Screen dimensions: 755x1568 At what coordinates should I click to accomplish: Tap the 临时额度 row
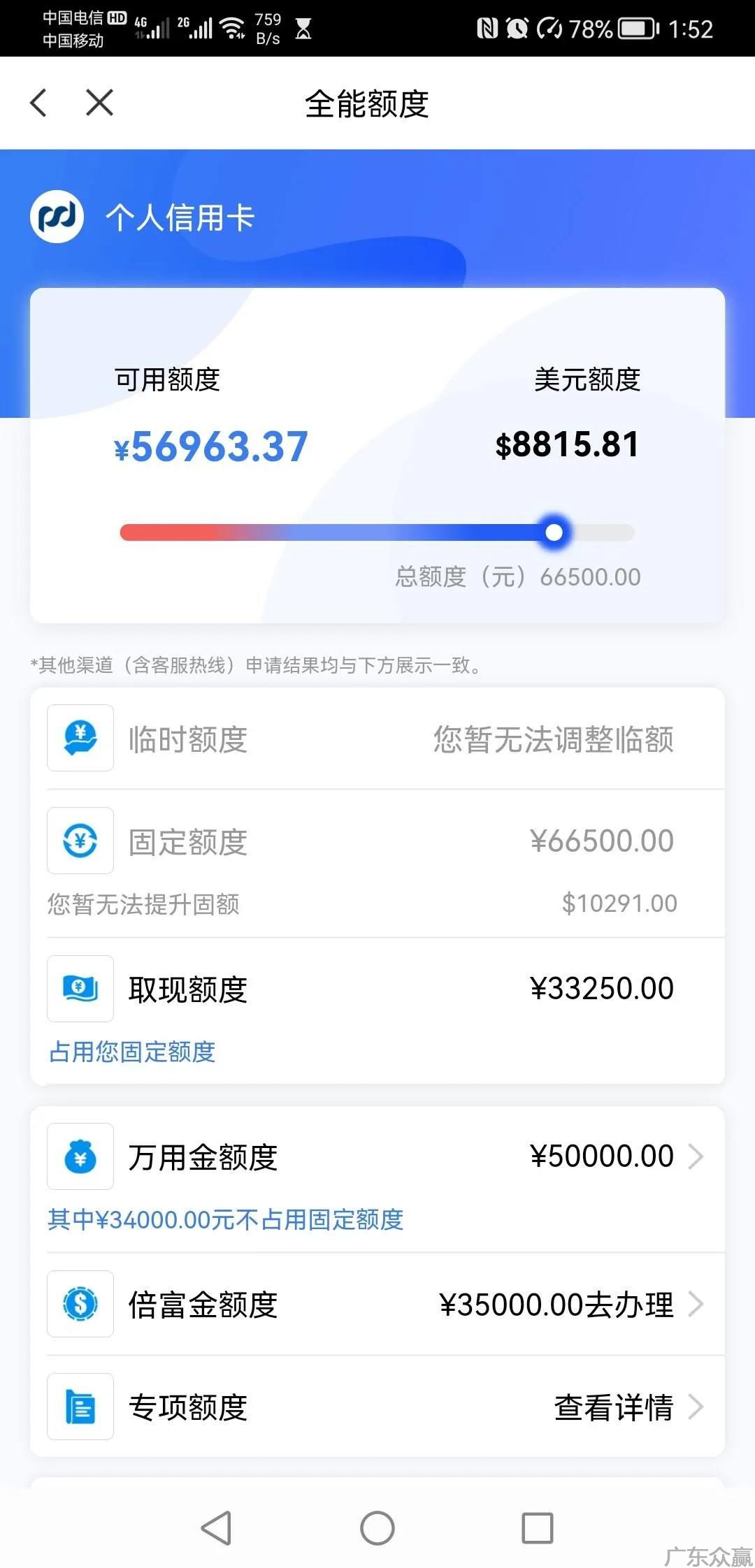[x=377, y=739]
